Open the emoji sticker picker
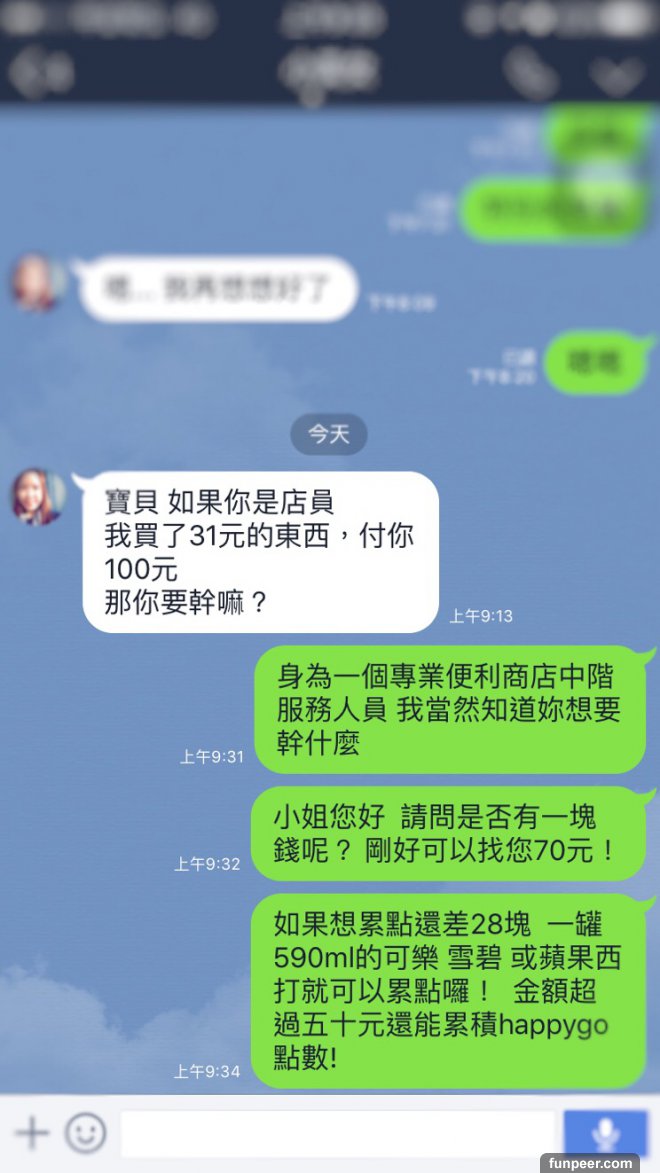 (86, 1133)
